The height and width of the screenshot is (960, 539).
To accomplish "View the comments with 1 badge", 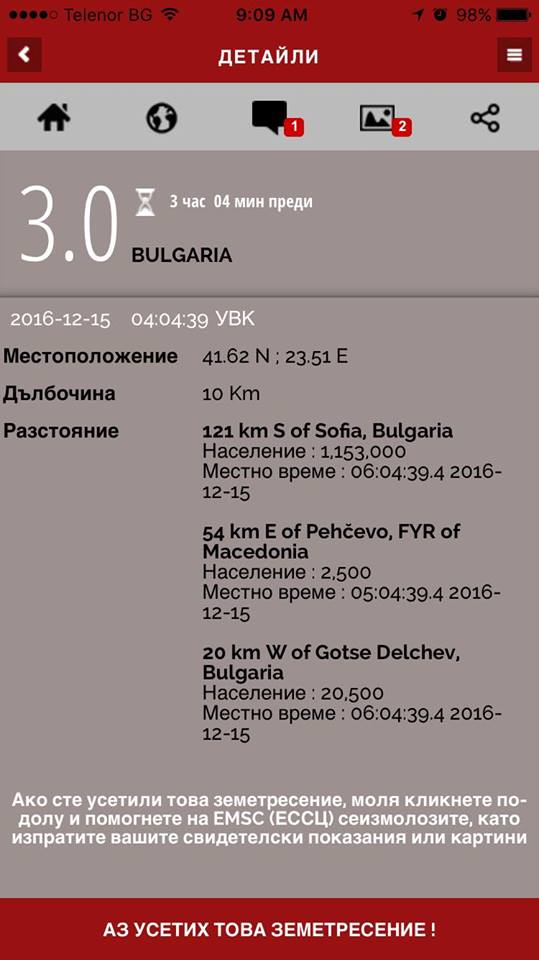I will [277, 118].
